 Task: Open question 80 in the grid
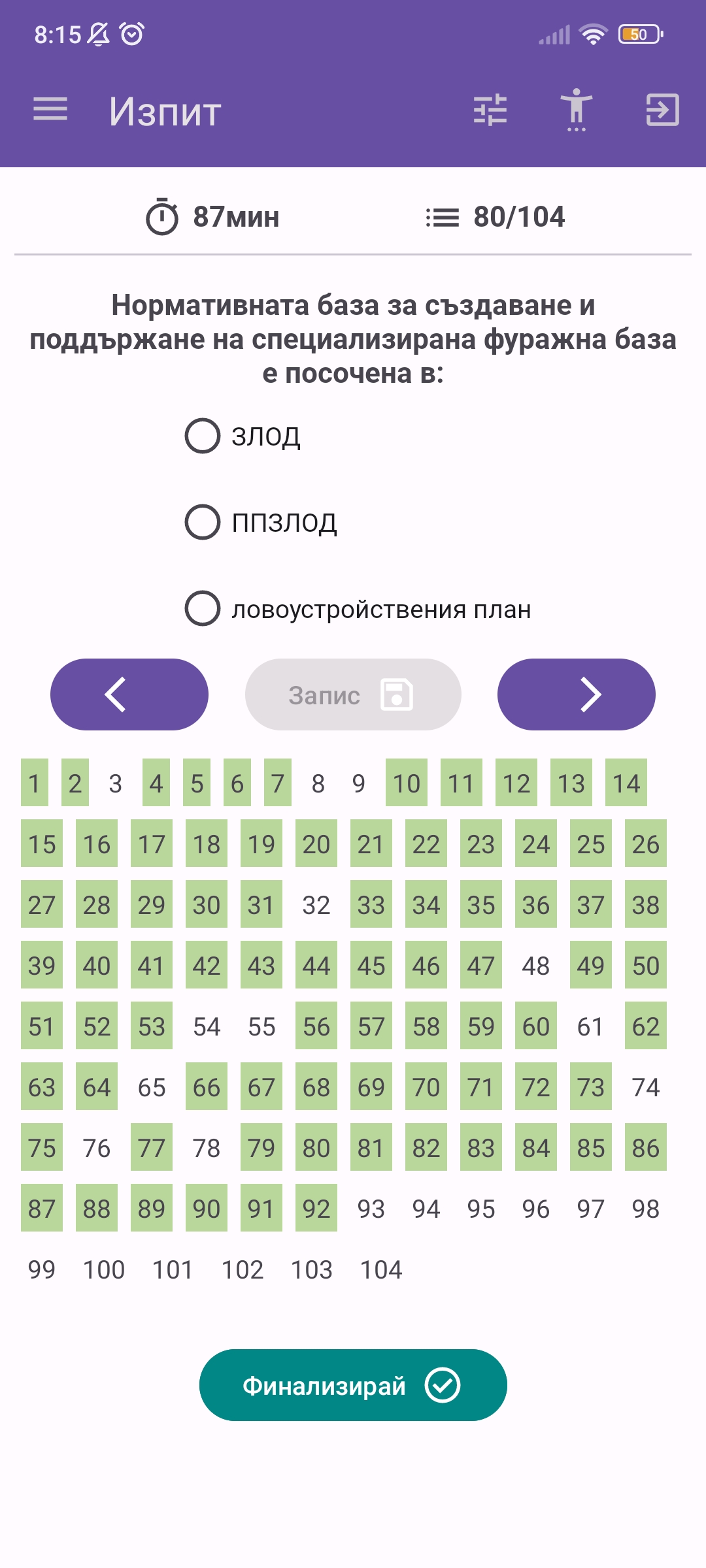click(316, 1148)
